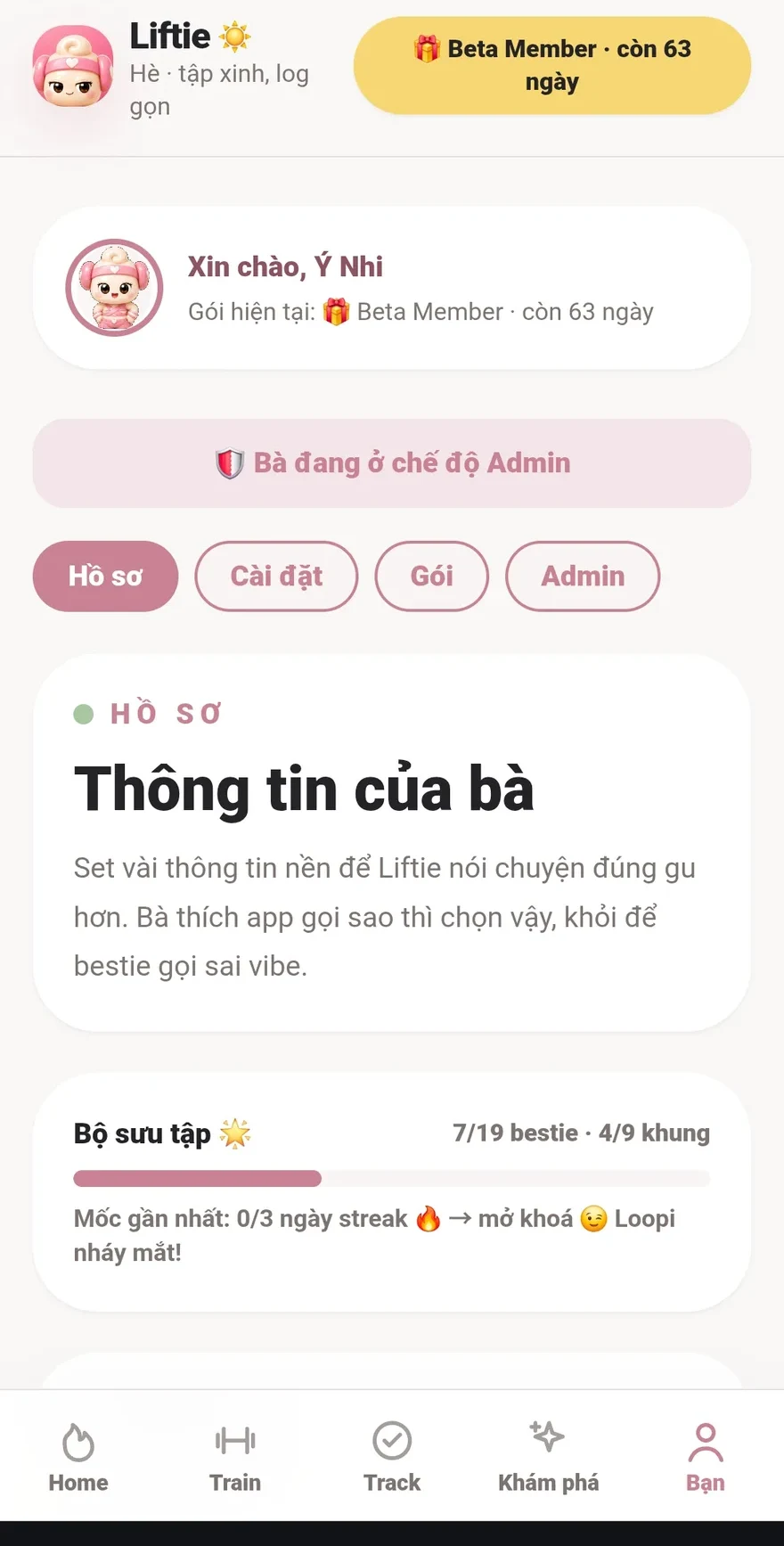
Task: Select the Hồ sơ chip
Action: (x=105, y=577)
